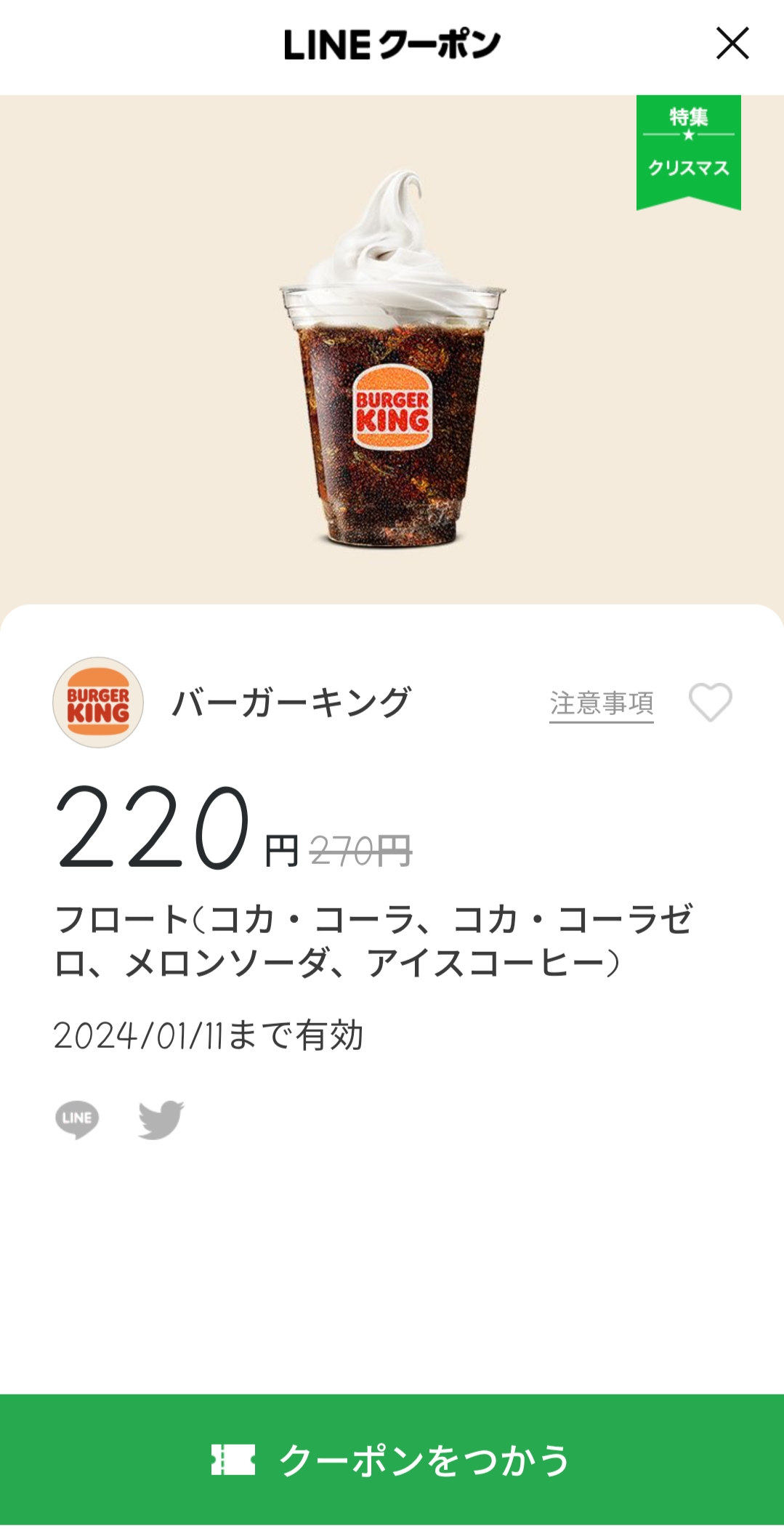Share the coupon on Twitter
The image size is (784, 1531).
[x=161, y=1119]
